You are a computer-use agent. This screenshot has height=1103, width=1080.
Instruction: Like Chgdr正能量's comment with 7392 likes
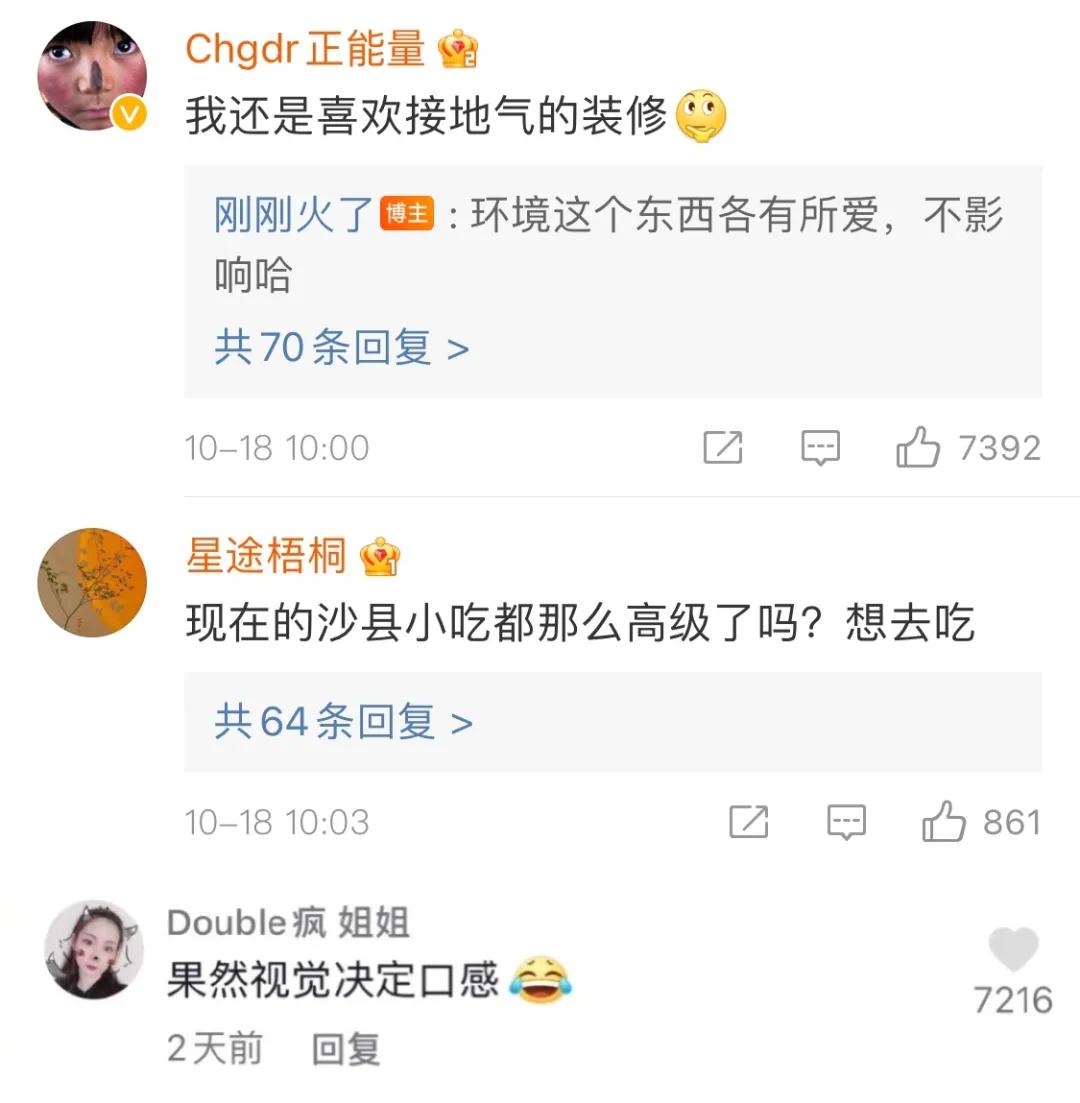(x=917, y=448)
